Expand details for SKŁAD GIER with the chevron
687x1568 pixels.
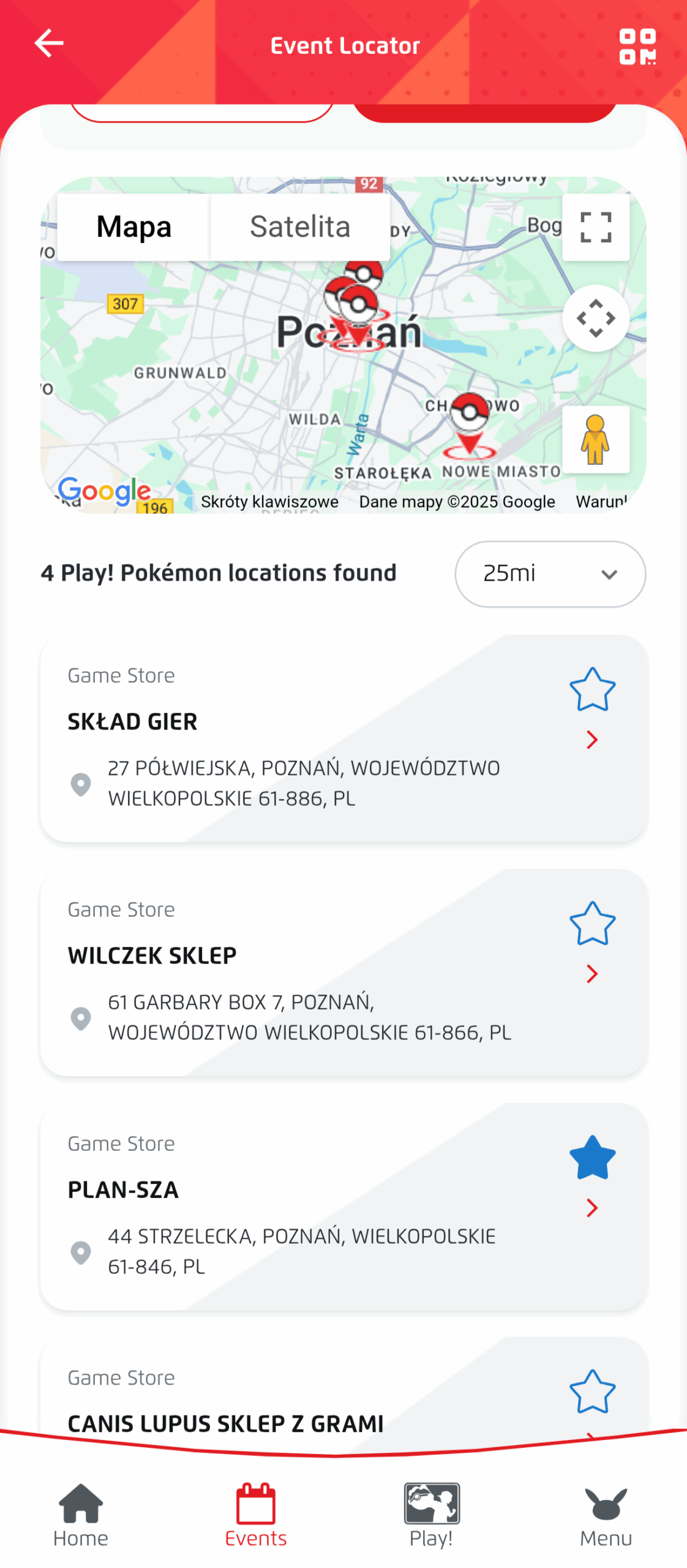pyautogui.click(x=591, y=740)
